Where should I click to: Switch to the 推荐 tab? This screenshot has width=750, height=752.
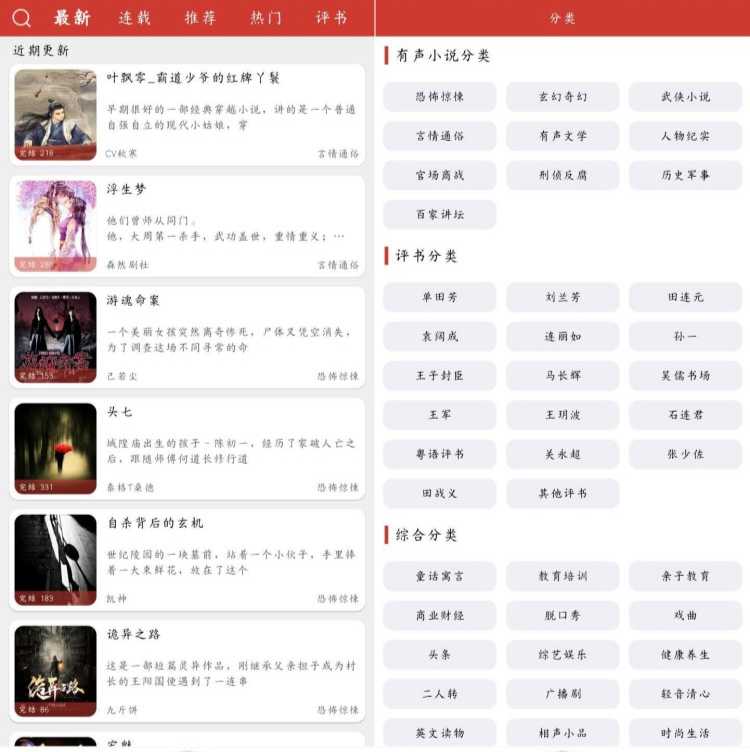point(200,18)
